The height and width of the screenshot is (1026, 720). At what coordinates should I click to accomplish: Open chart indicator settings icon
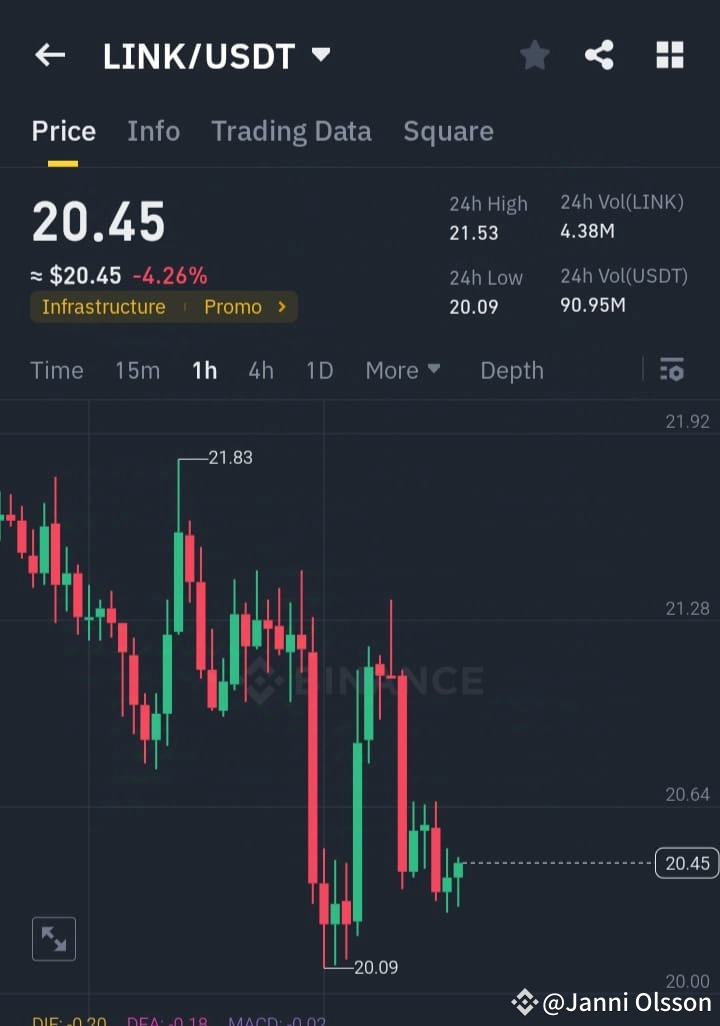click(671, 370)
